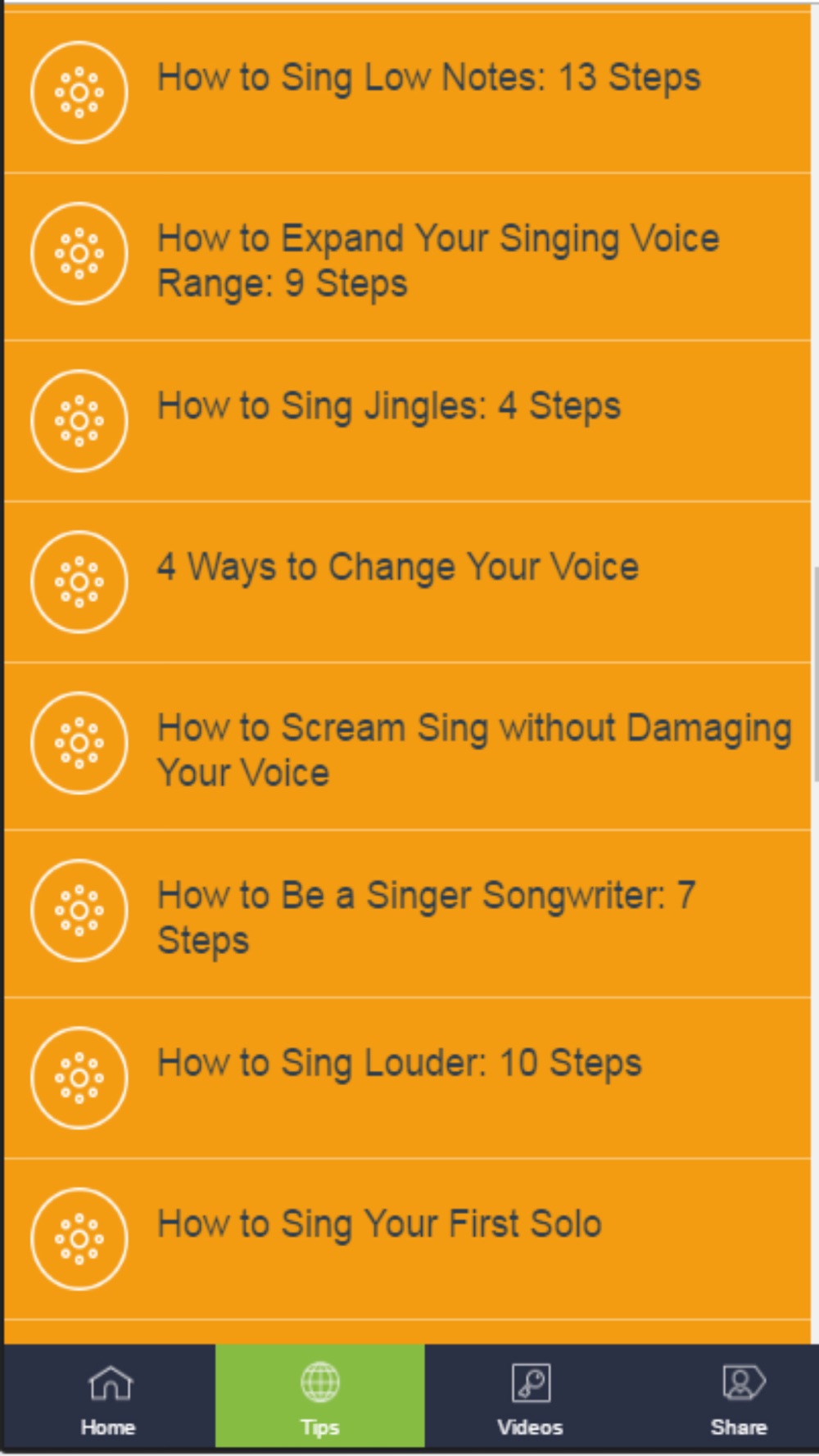Select the Tips tab
The image size is (819, 1456).
320,1399
